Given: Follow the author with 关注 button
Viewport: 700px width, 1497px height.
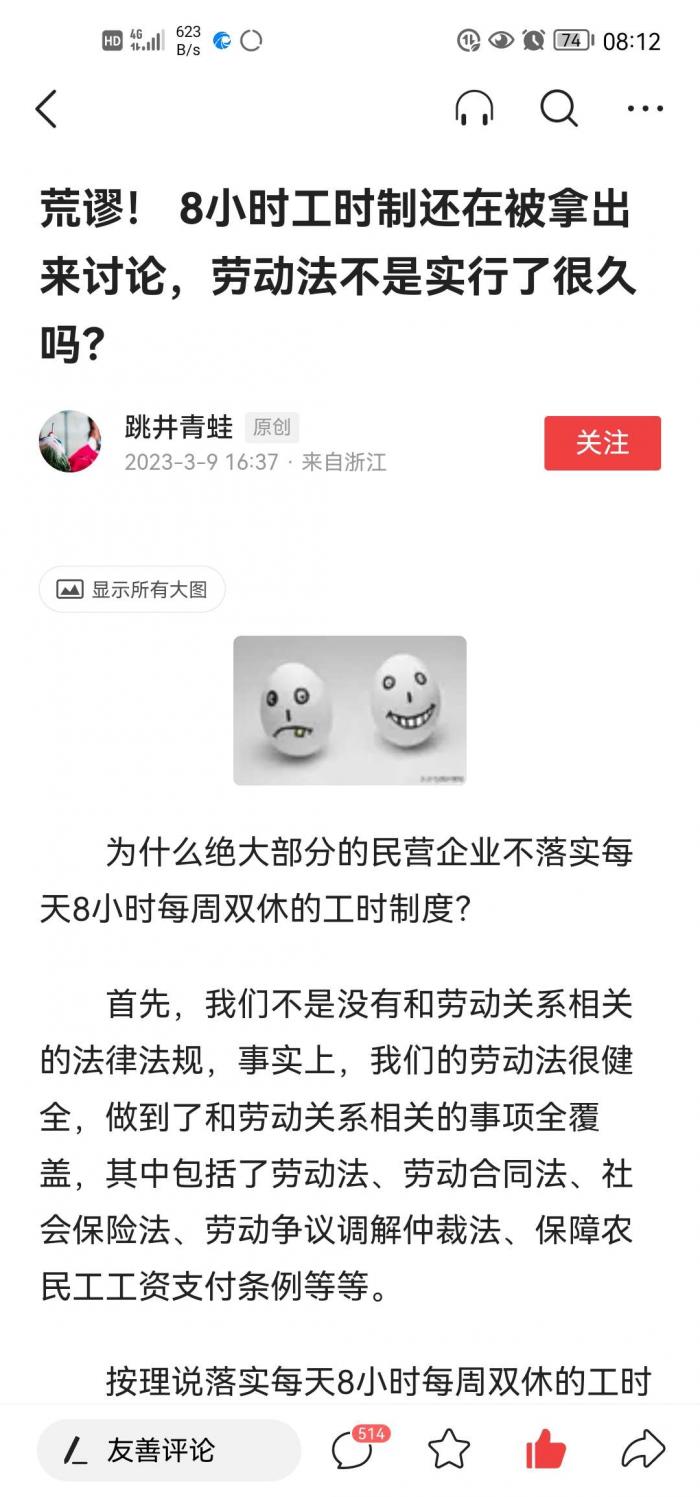Looking at the screenshot, I should tap(602, 443).
